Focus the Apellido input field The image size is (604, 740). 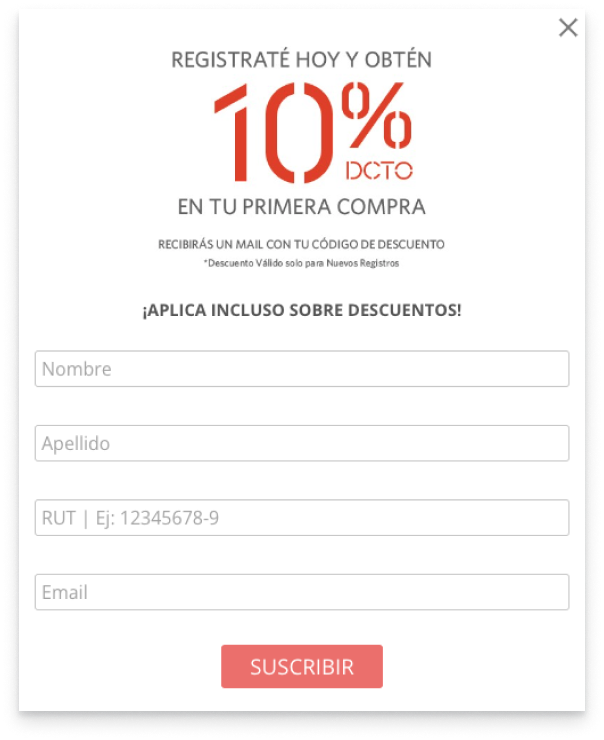[301, 443]
